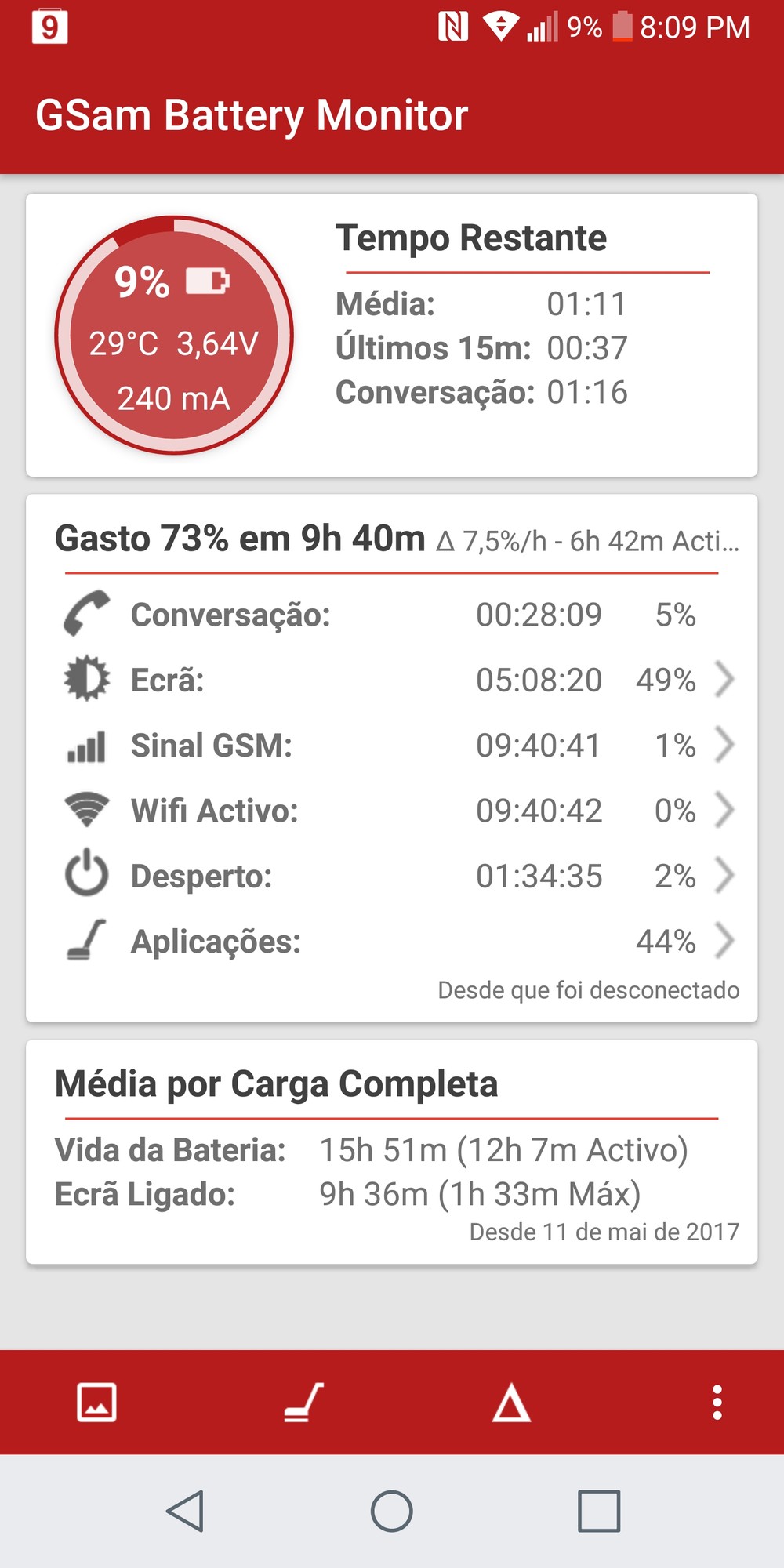
Task: Open app usage icon in bottom toolbar
Action: click(303, 1402)
